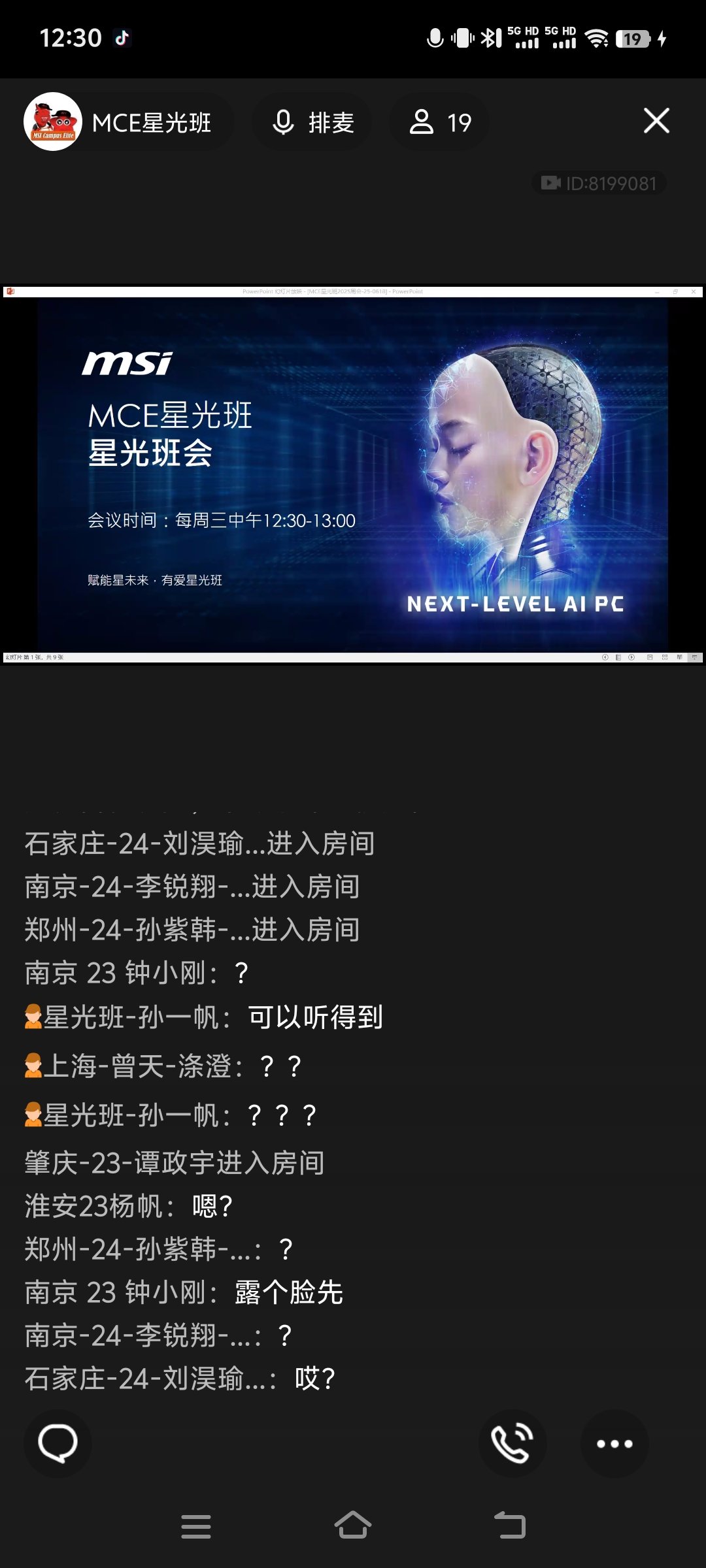Tap the phone call icon

coord(513,1443)
